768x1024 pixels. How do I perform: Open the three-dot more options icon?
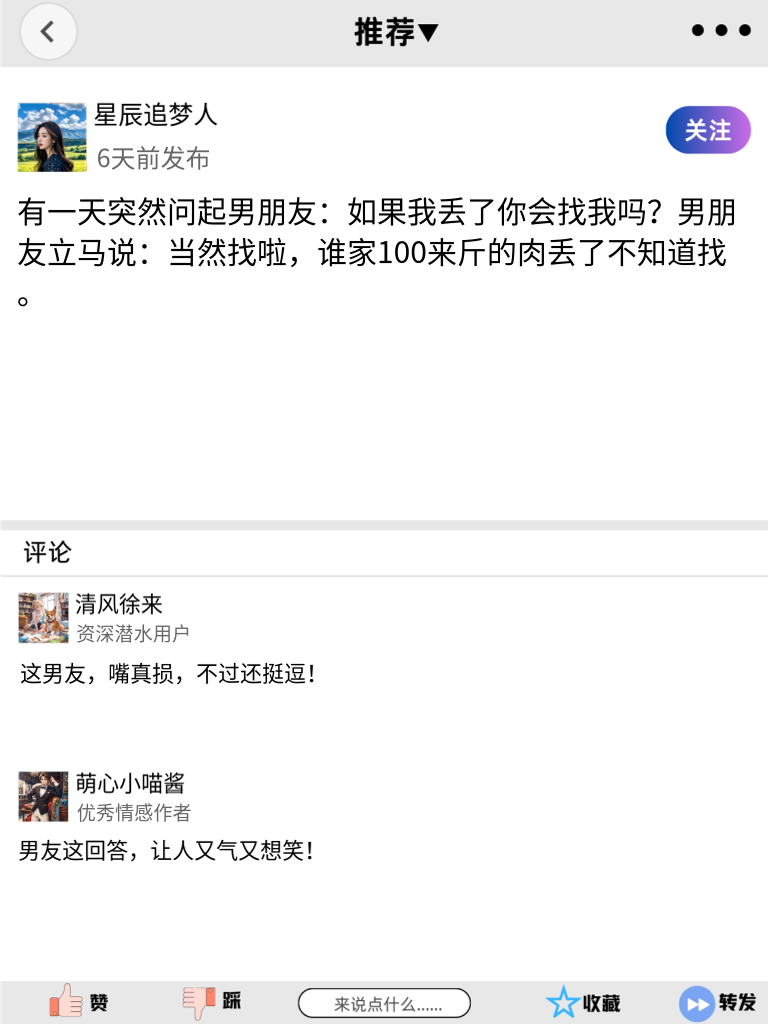(720, 30)
